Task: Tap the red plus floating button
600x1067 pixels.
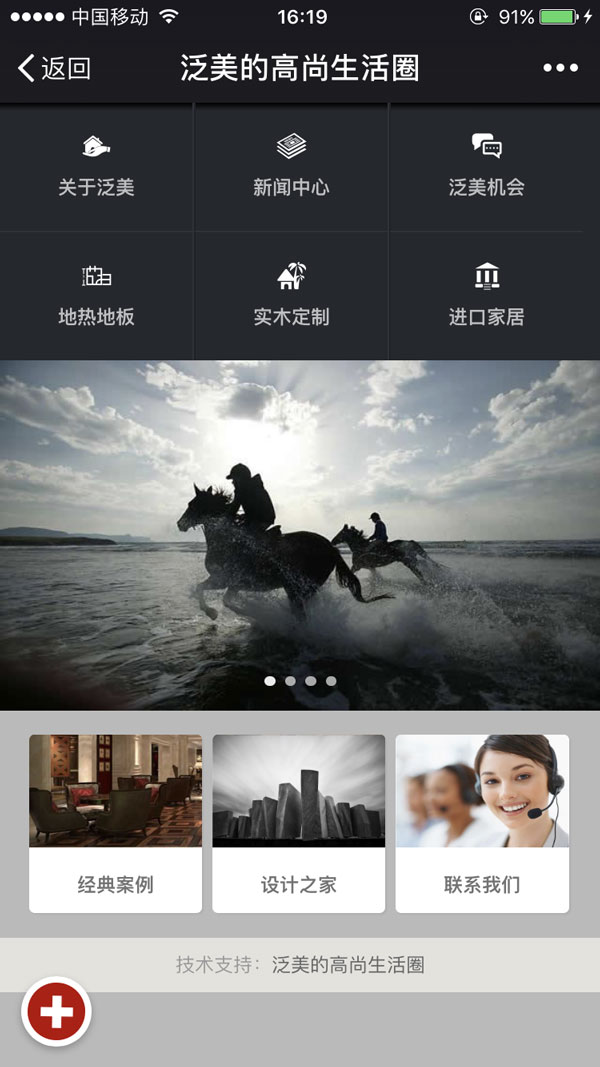Action: pos(56,1012)
